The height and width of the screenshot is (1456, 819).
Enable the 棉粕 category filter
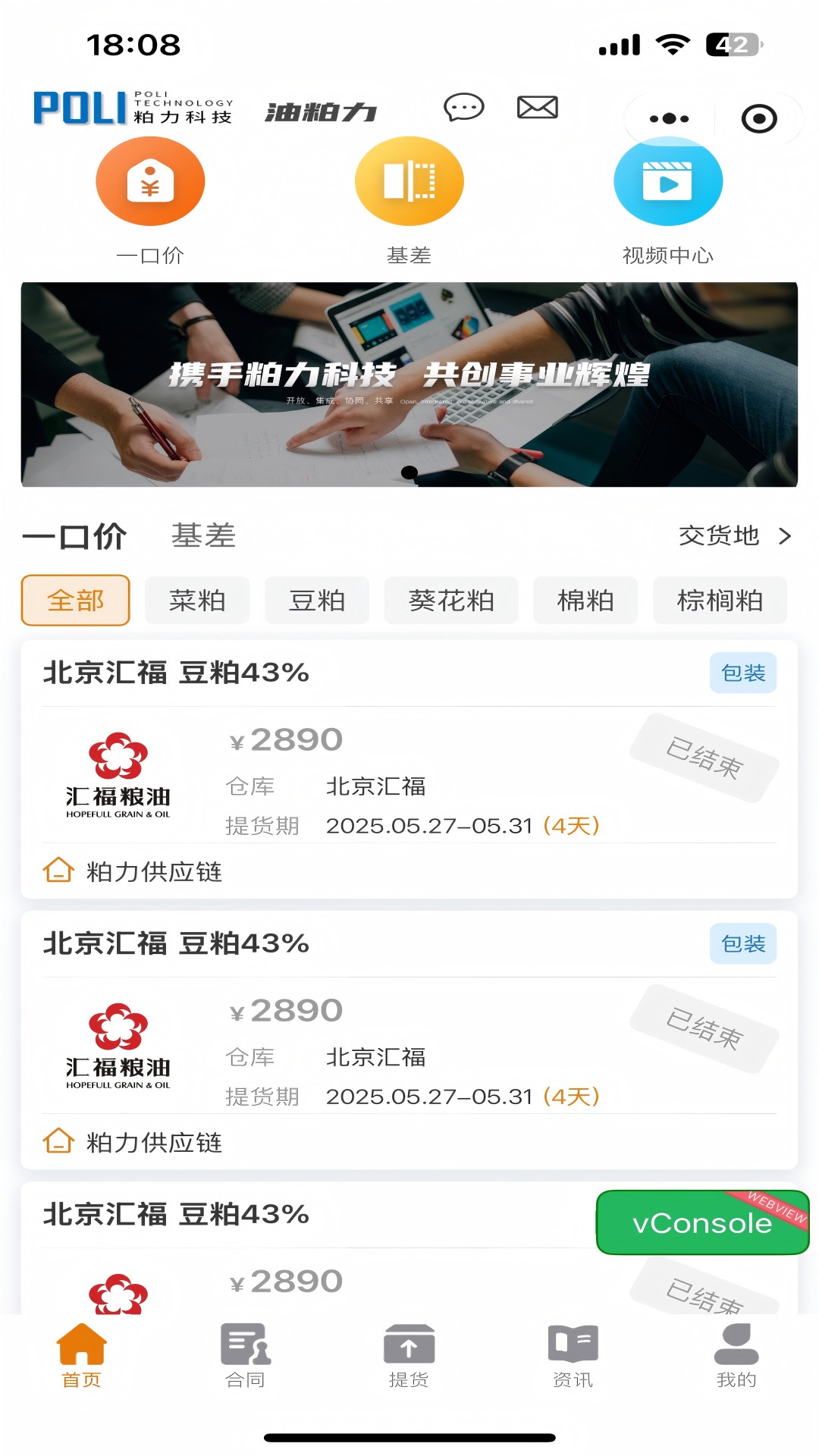click(x=585, y=600)
